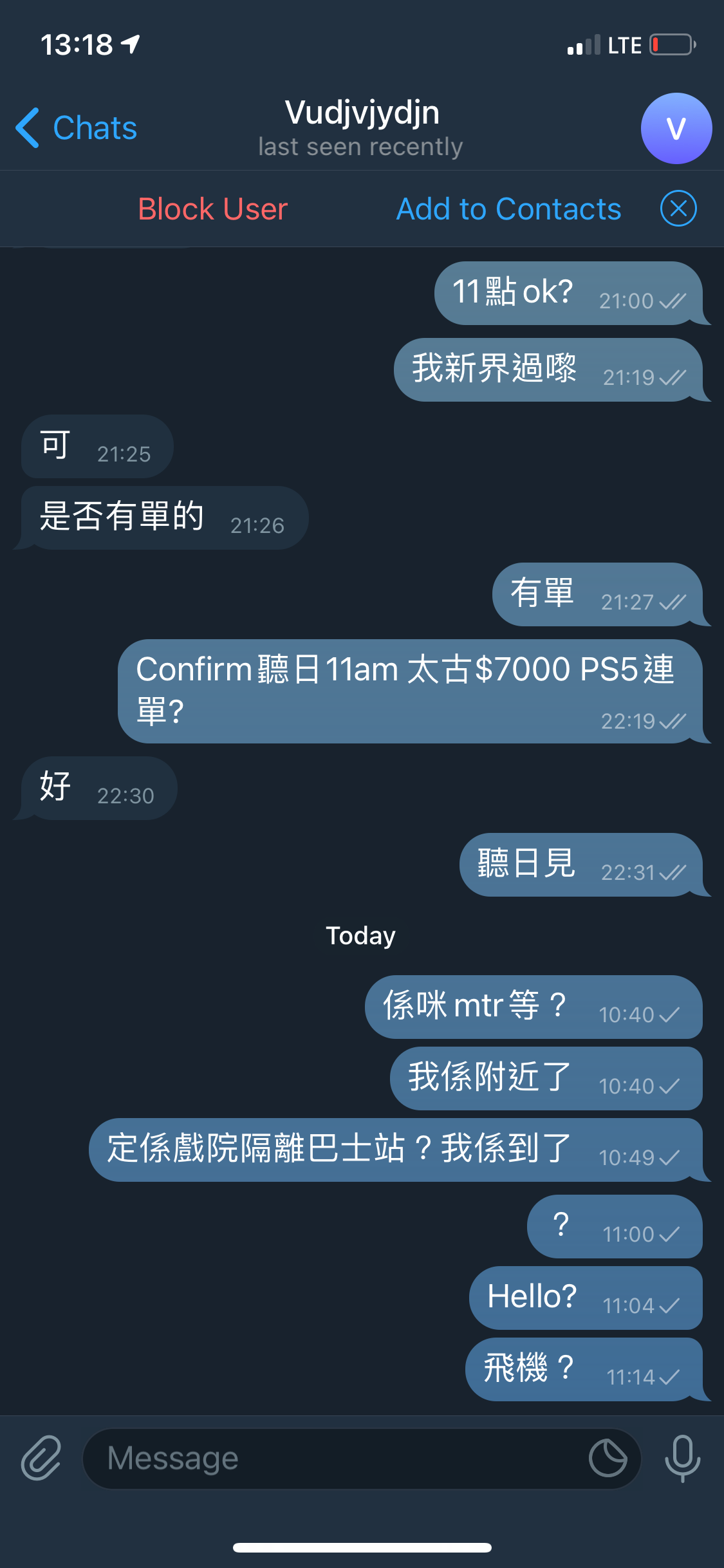
Task: Go back to Chats list
Action: [x=76, y=127]
